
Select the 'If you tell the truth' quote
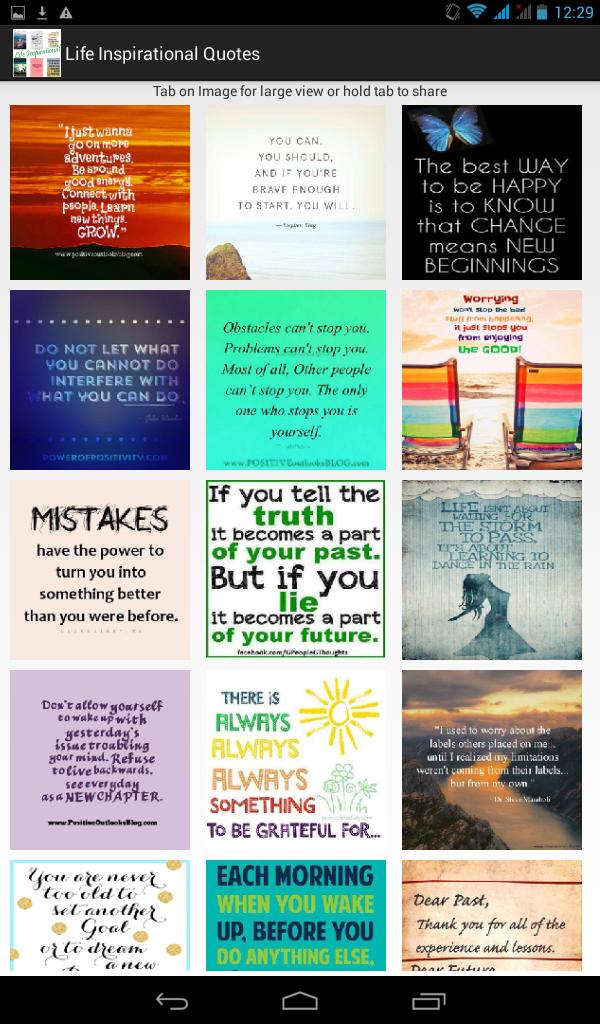pos(296,570)
